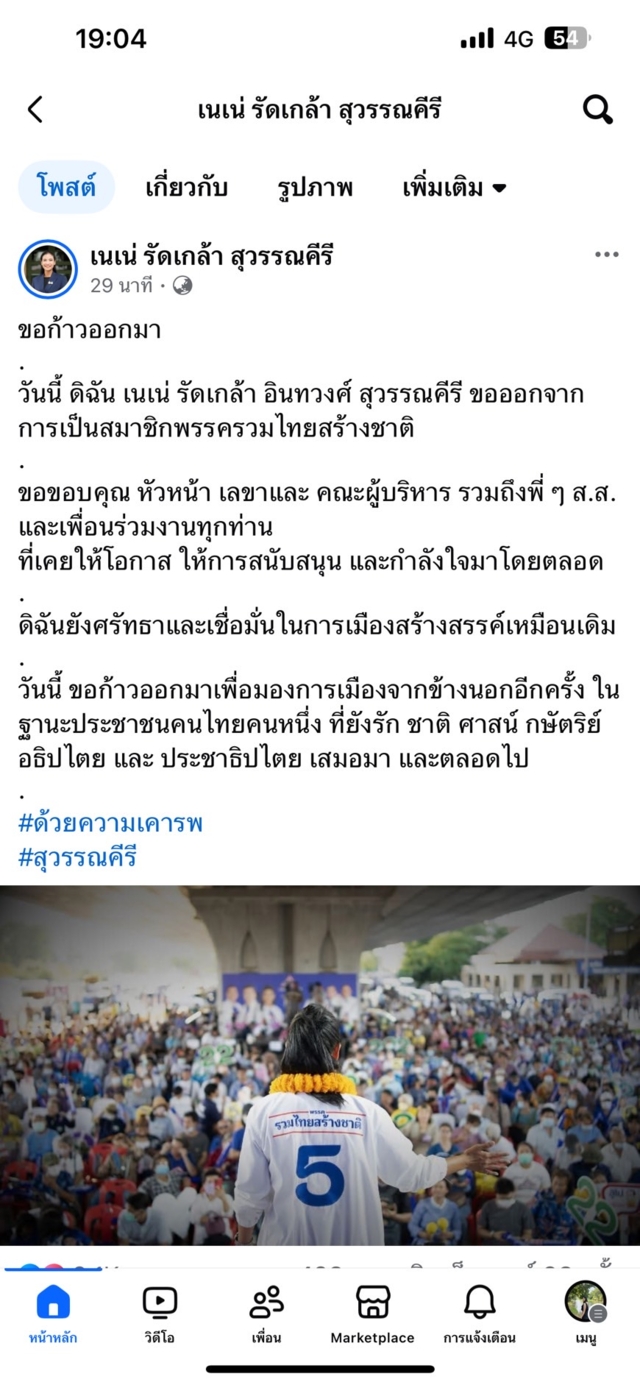The height and width of the screenshot is (1385, 640).
Task: Switch to the วิดีโอ tab
Action: point(159,1313)
